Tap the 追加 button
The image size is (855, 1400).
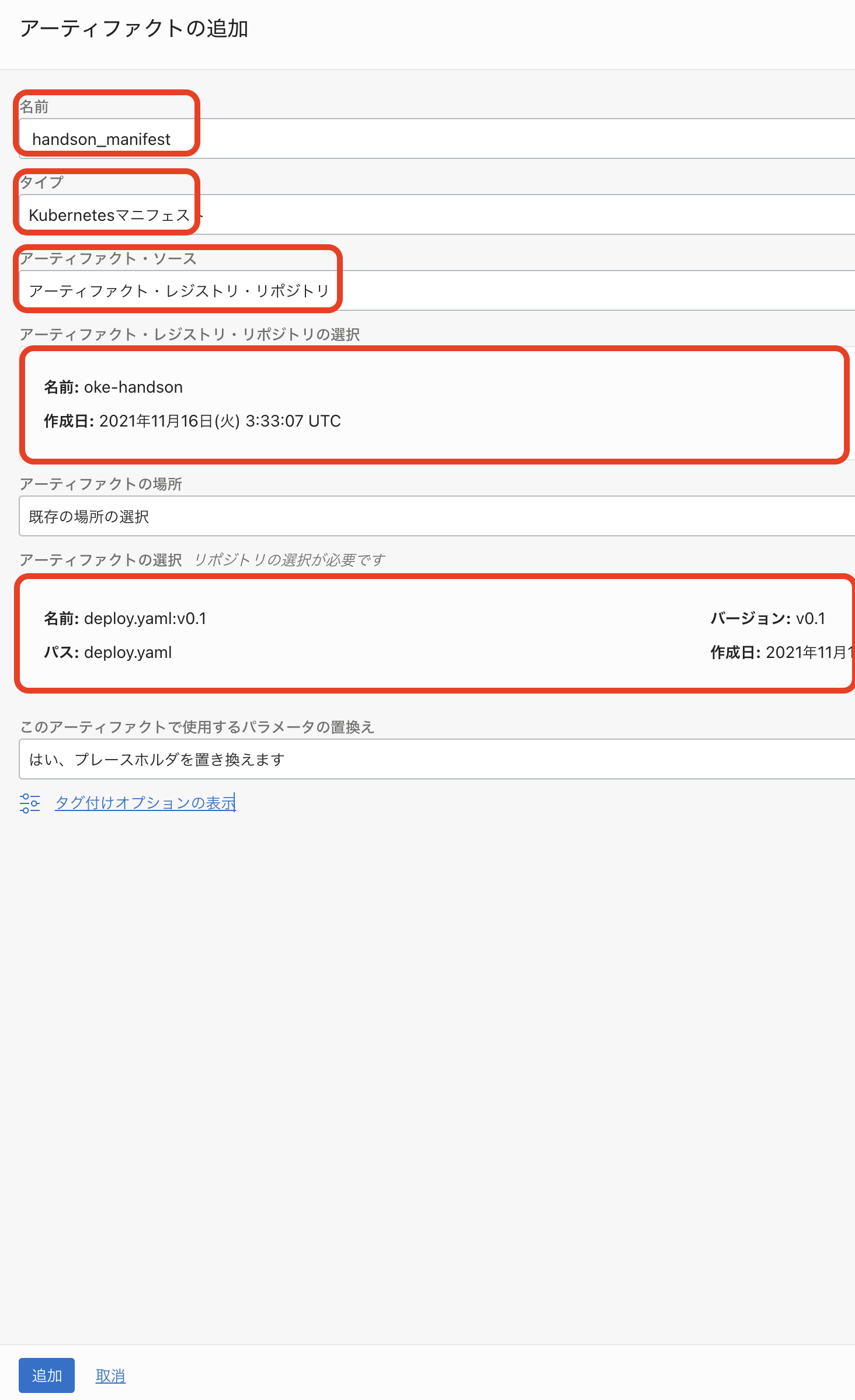click(x=47, y=1375)
